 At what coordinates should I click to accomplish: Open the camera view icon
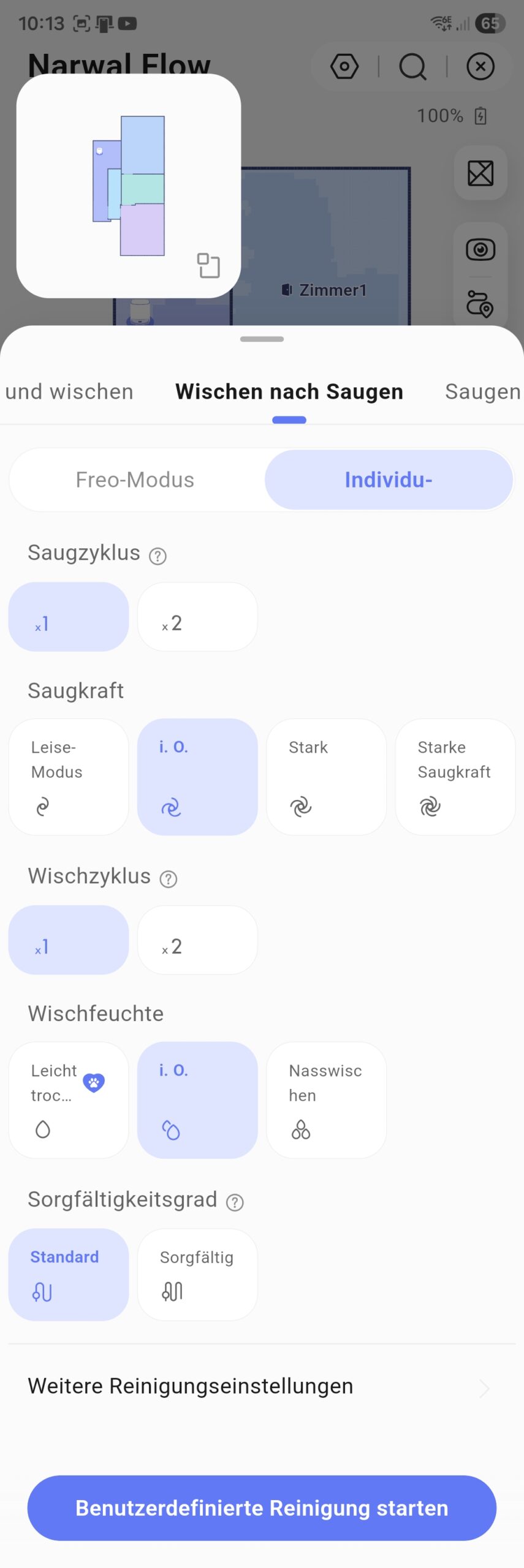coord(480,249)
